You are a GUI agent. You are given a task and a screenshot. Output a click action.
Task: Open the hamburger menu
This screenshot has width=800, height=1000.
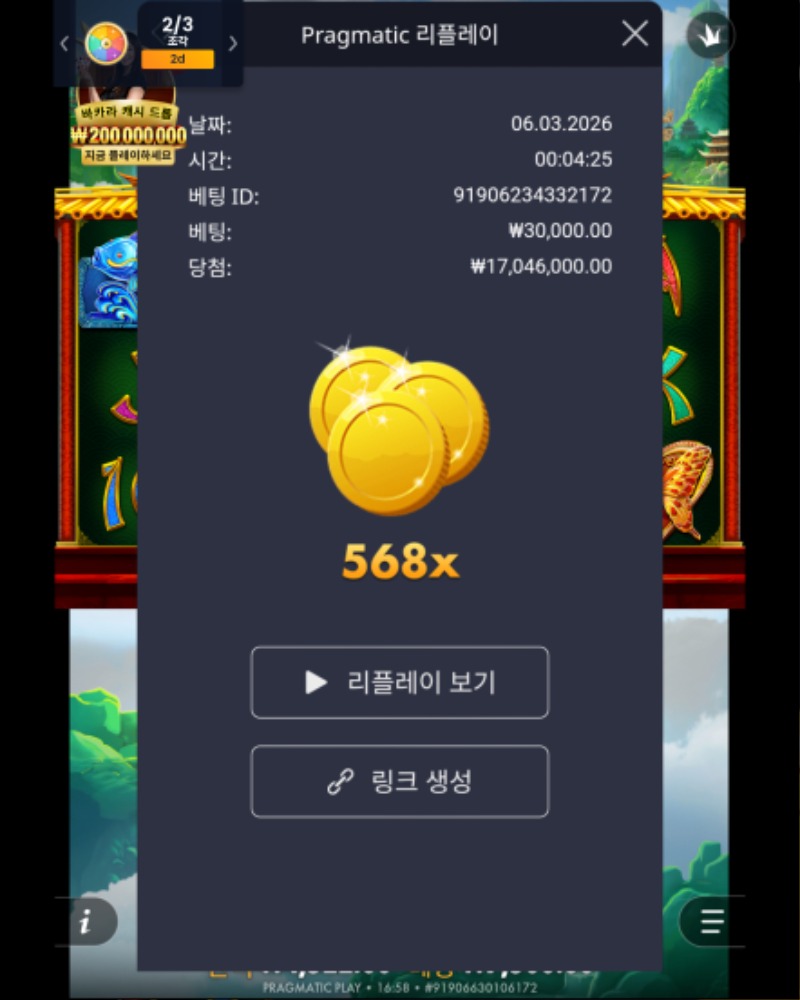click(x=711, y=922)
